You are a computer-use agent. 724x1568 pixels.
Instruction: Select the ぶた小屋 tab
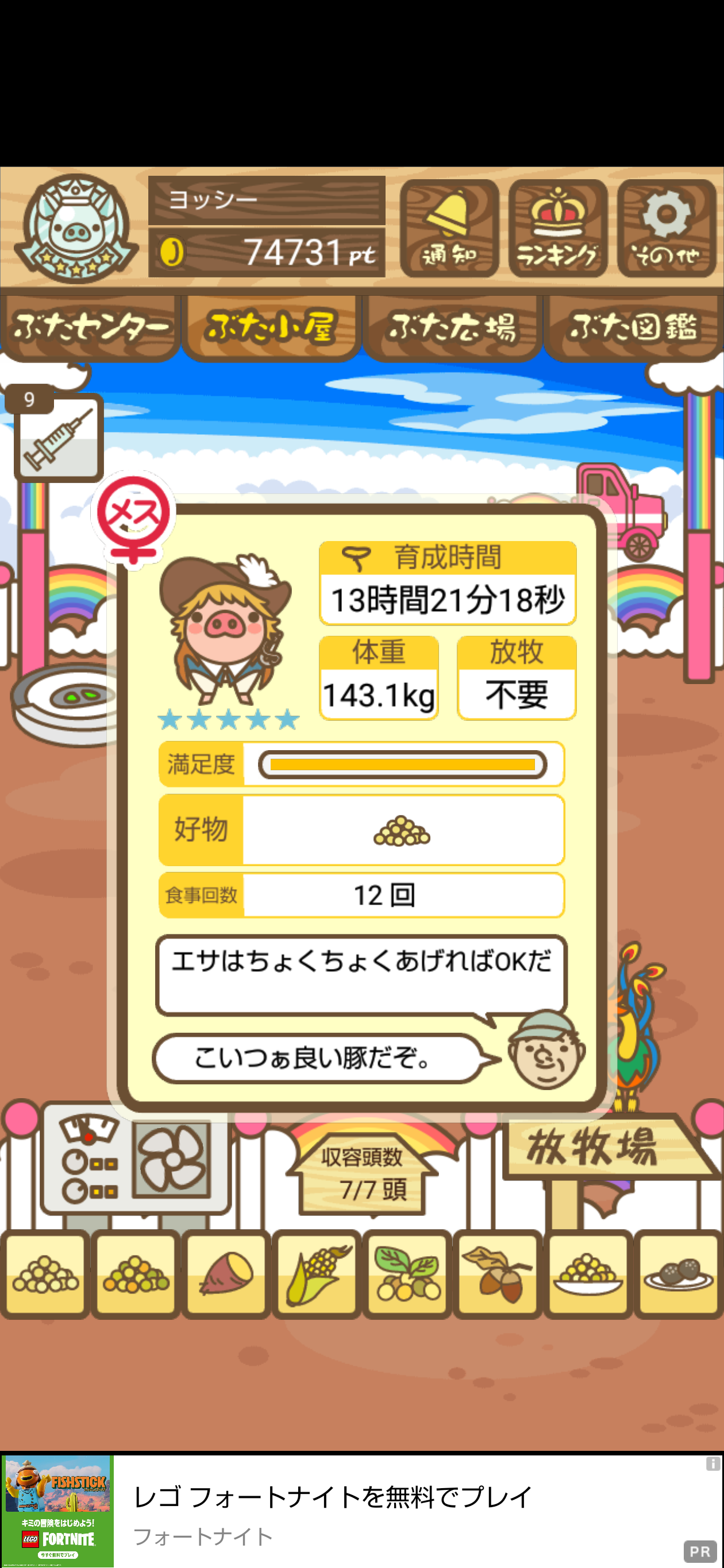pos(272,329)
